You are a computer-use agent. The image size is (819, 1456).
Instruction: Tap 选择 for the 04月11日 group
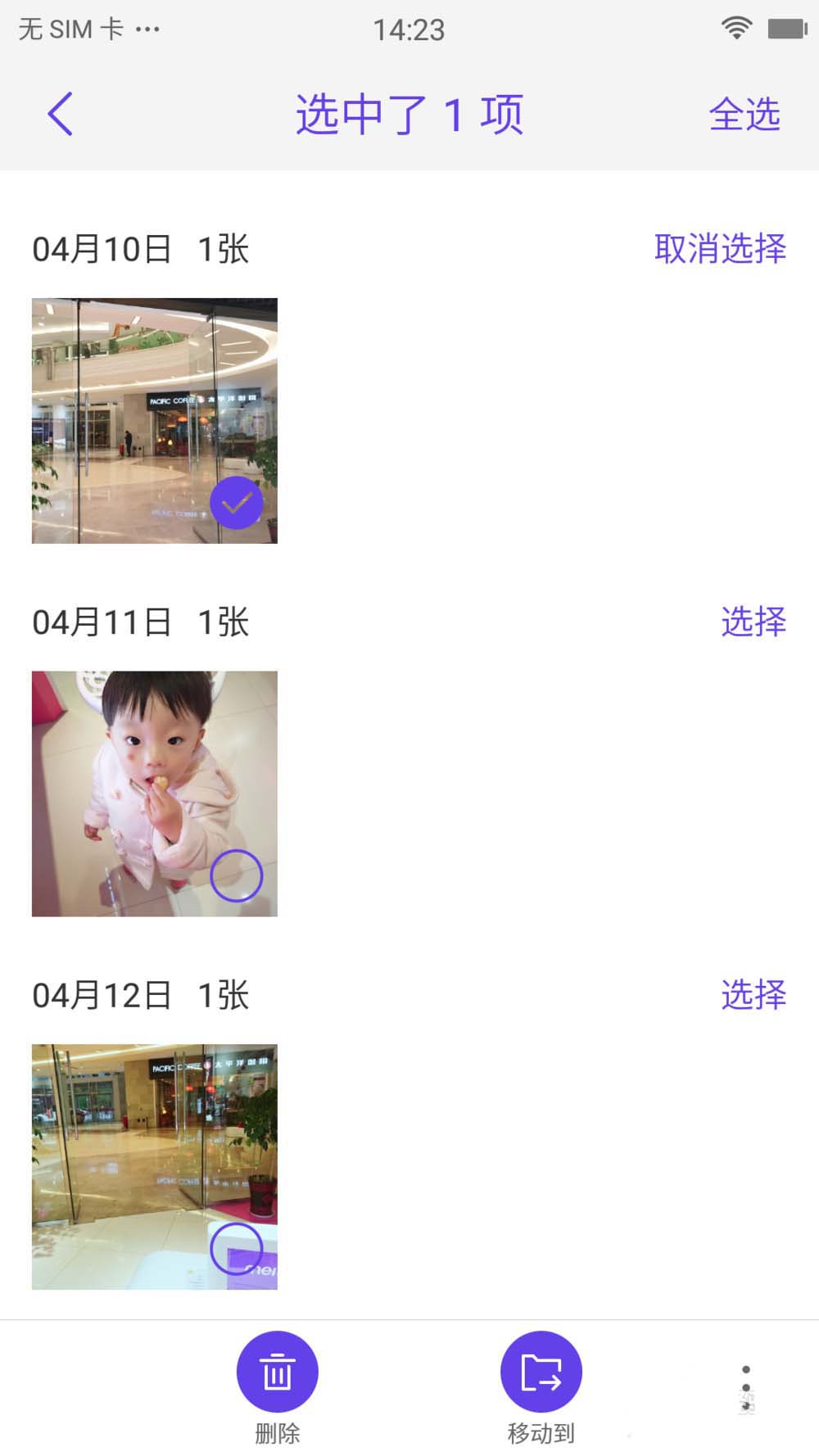tap(753, 622)
